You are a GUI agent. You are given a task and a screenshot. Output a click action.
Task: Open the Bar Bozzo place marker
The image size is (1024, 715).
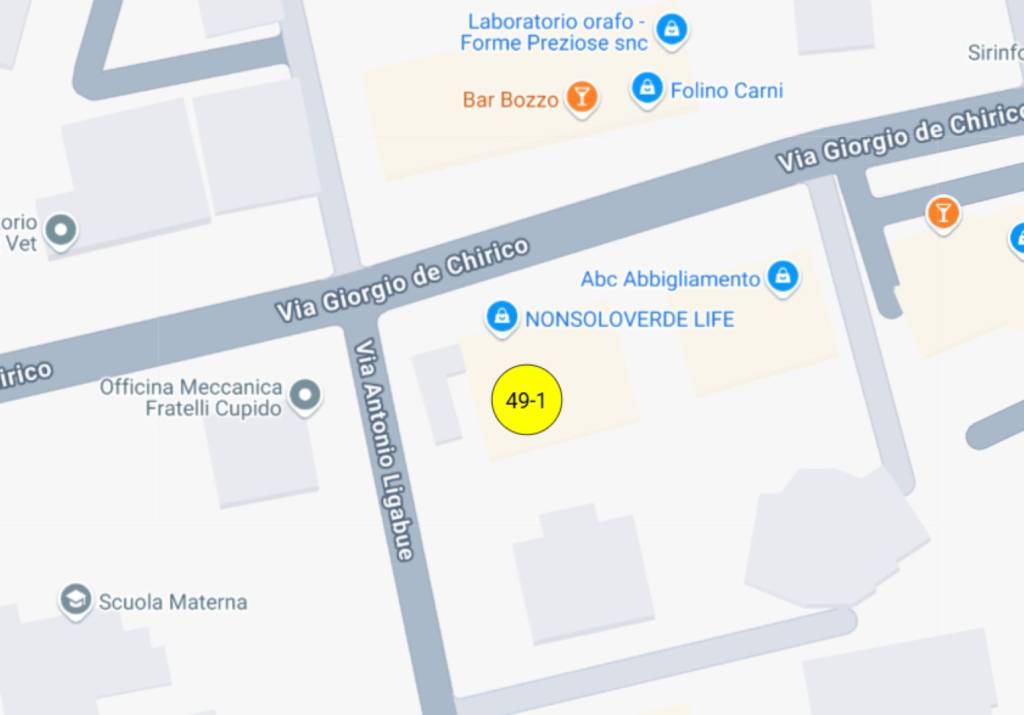pyautogui.click(x=581, y=97)
